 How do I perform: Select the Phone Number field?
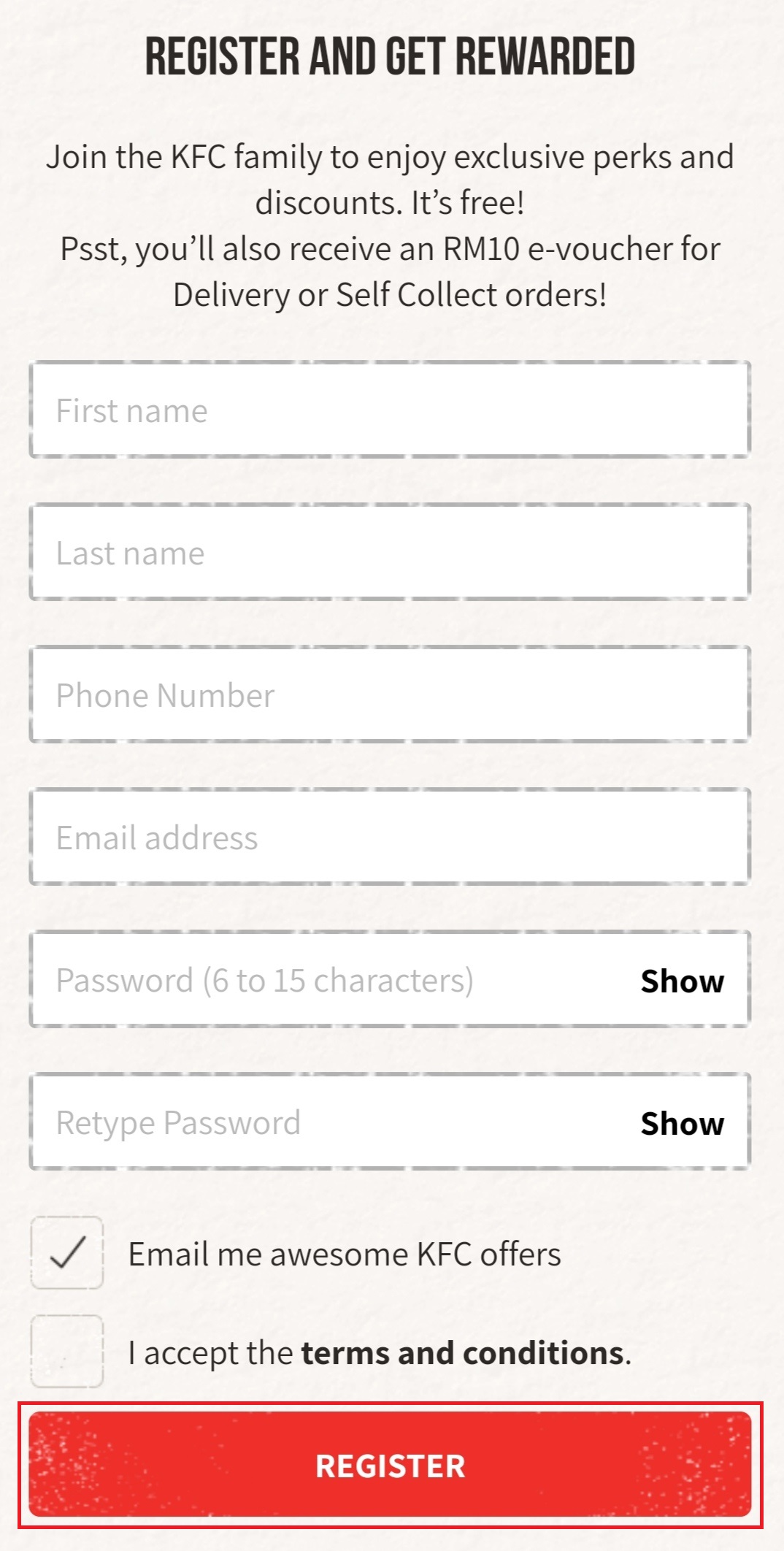pyautogui.click(x=390, y=694)
